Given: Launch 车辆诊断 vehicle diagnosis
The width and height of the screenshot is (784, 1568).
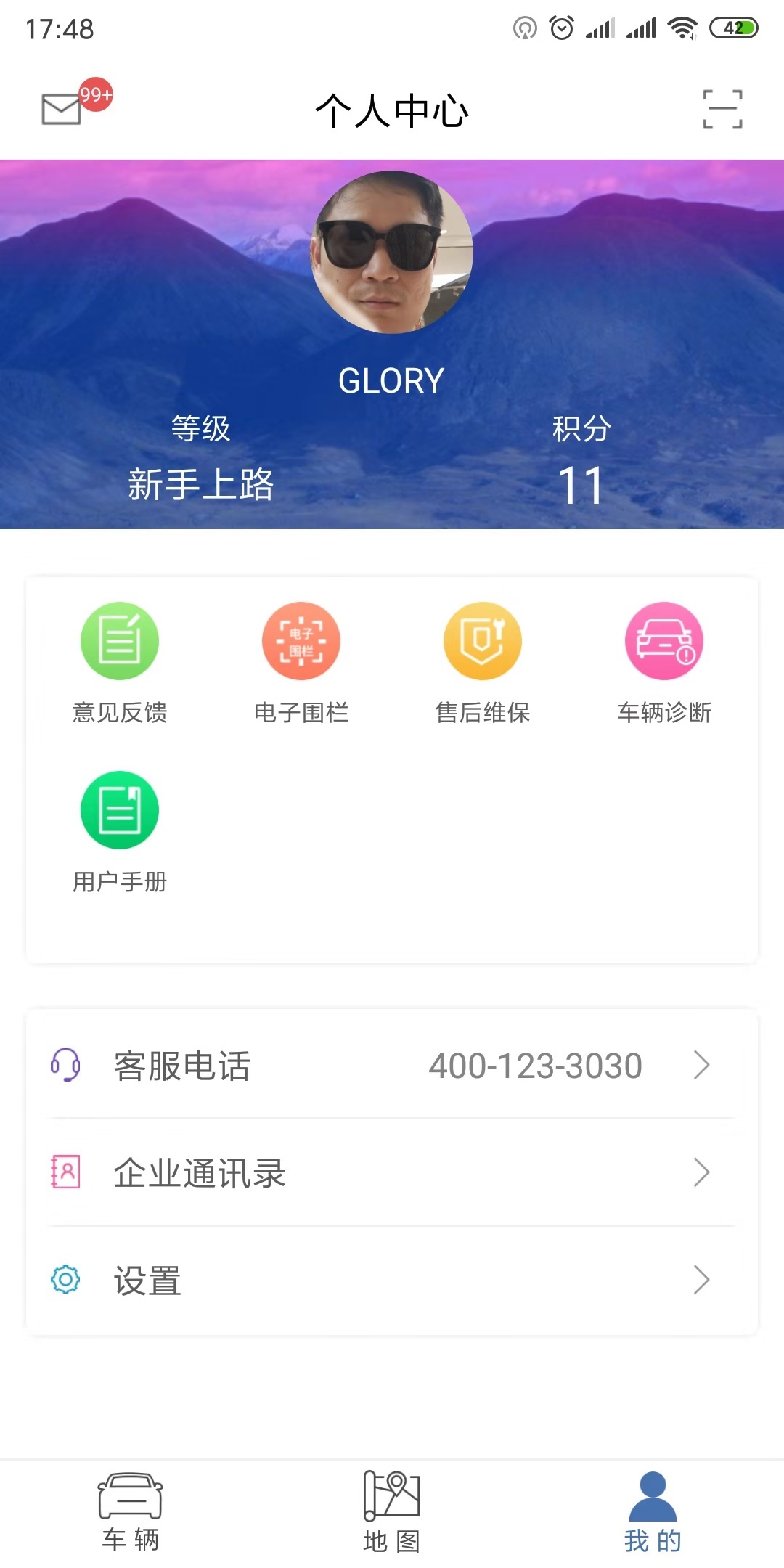Looking at the screenshot, I should click(663, 640).
